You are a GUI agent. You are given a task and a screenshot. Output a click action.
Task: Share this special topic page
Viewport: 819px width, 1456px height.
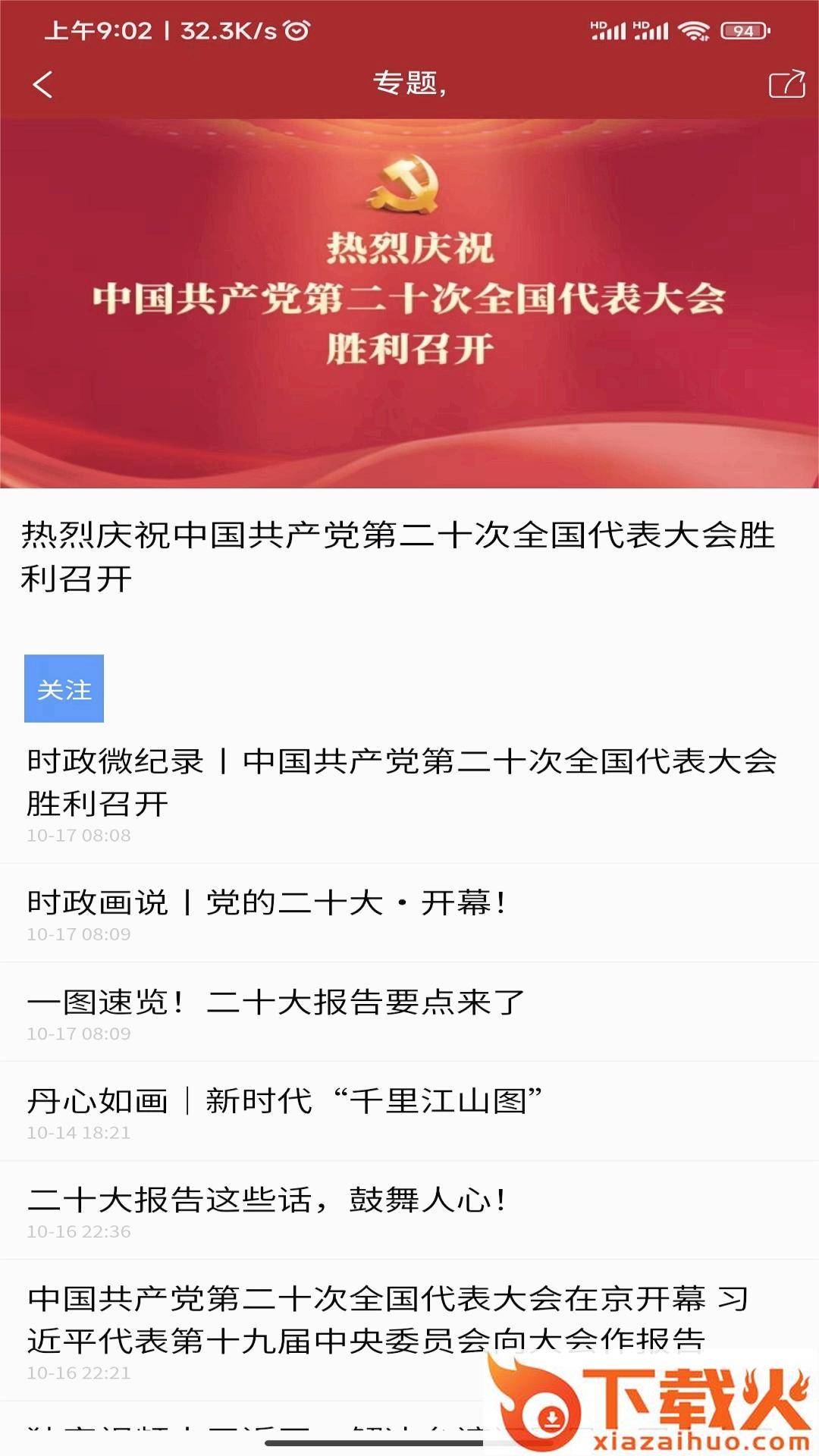pyautogui.click(x=786, y=84)
